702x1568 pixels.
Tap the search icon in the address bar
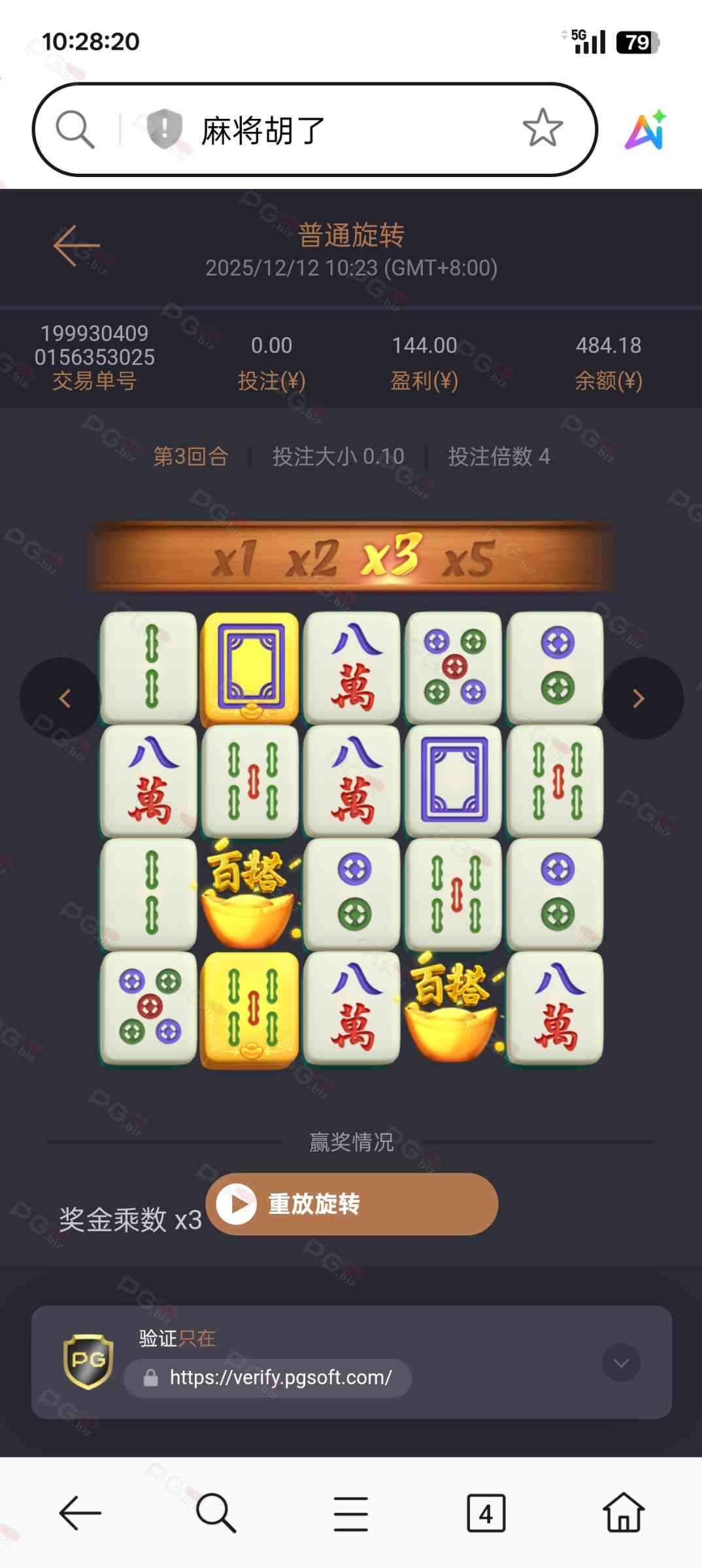pyautogui.click(x=75, y=129)
